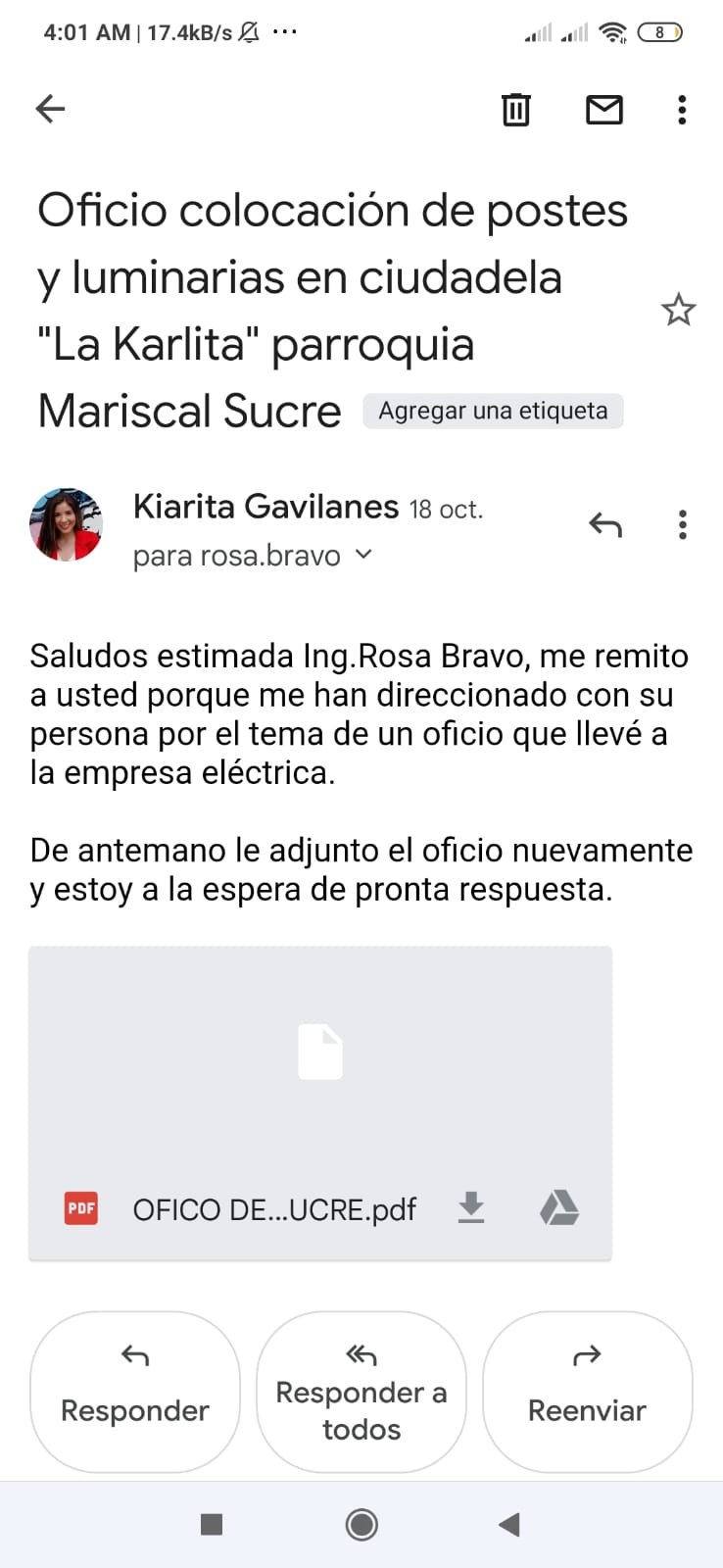Open Kiarita Gavilanes' profile picture
Image resolution: width=723 pixels, height=1568 pixels.
point(67,525)
